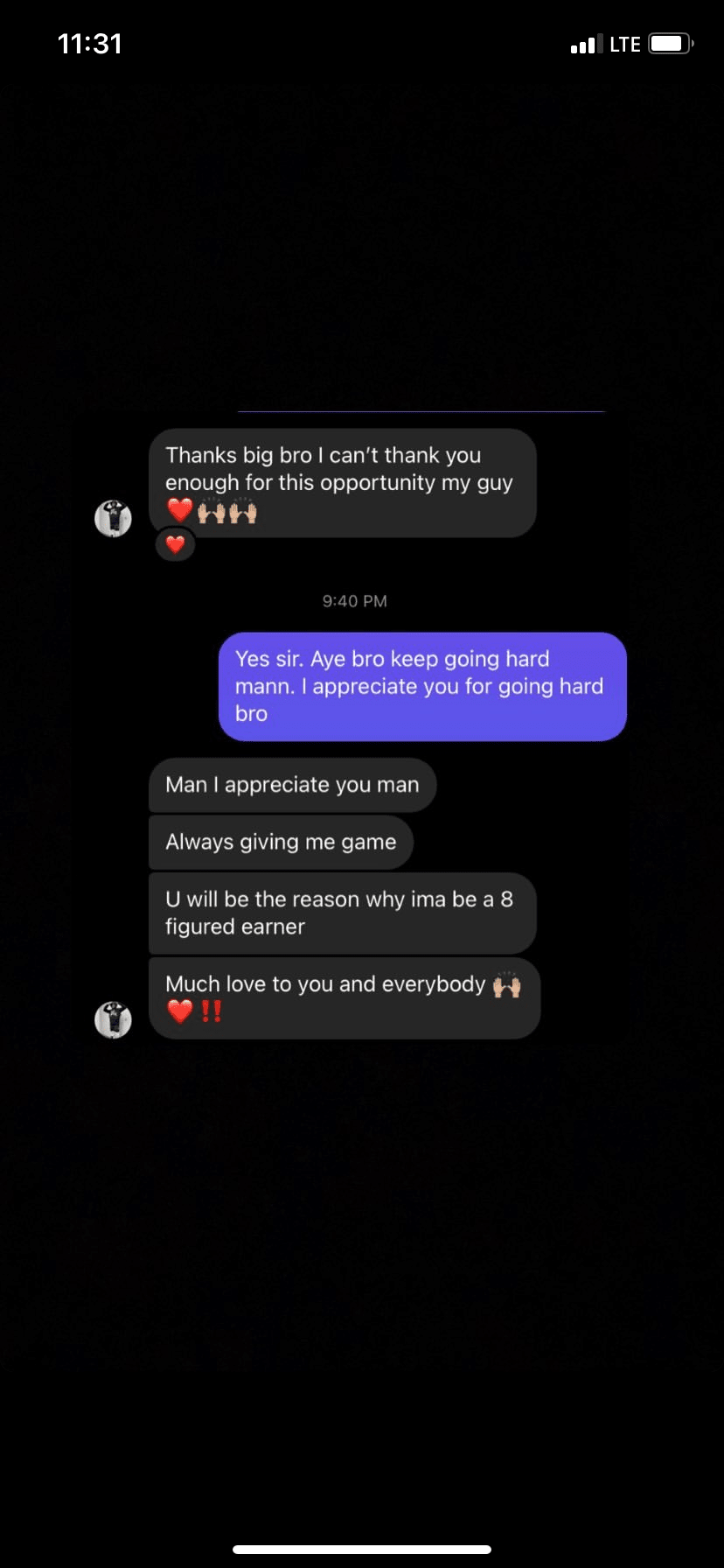The width and height of the screenshot is (724, 1568).
Task: Open sender's profile picture beside the thank-you message
Action: [x=113, y=519]
